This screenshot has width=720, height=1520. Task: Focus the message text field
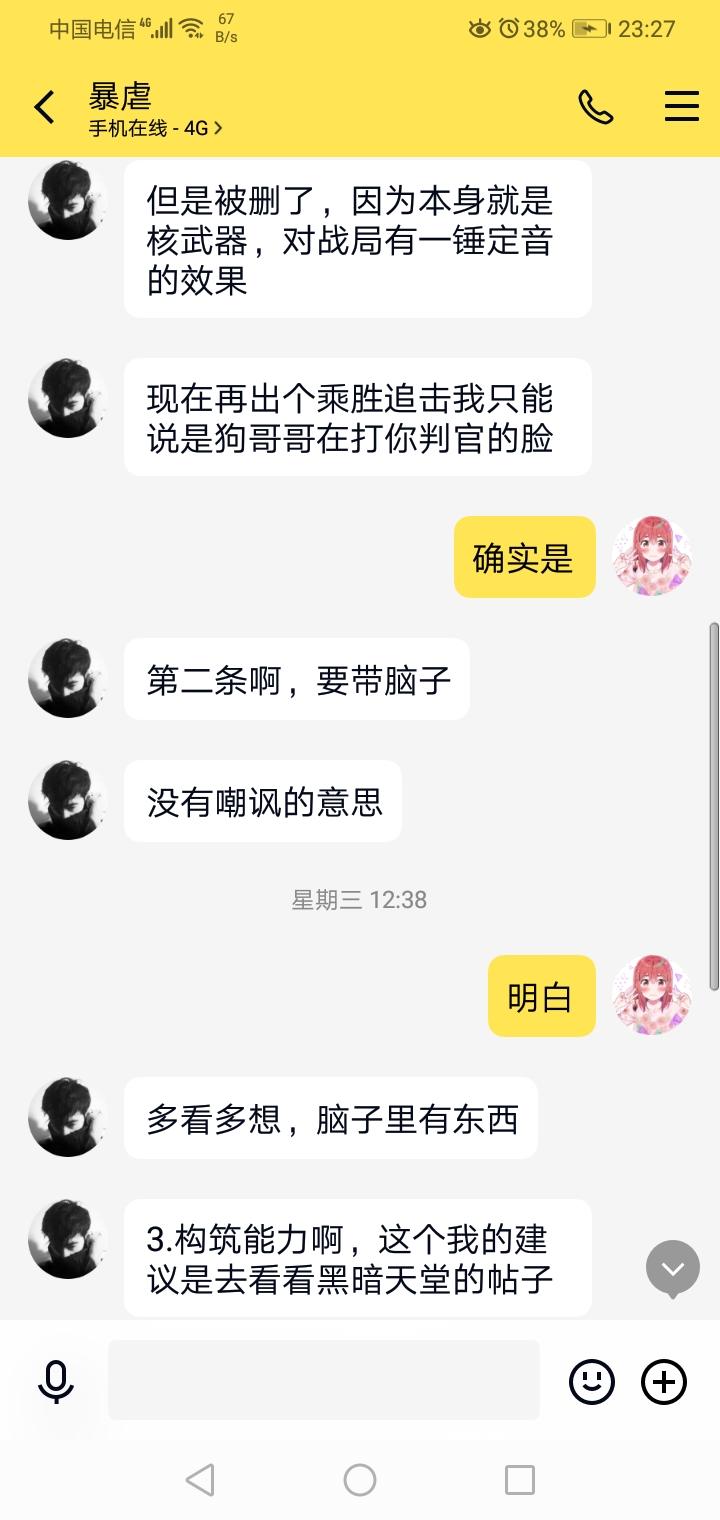pyautogui.click(x=324, y=1380)
